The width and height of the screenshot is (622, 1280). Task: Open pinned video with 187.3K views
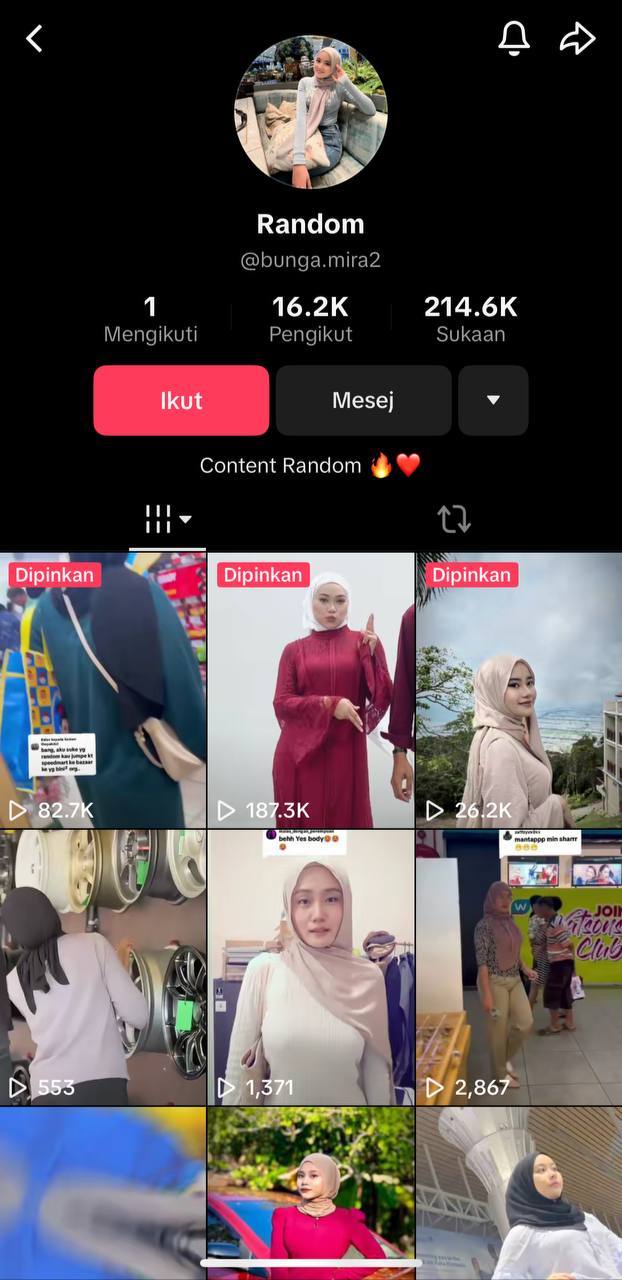(310, 690)
